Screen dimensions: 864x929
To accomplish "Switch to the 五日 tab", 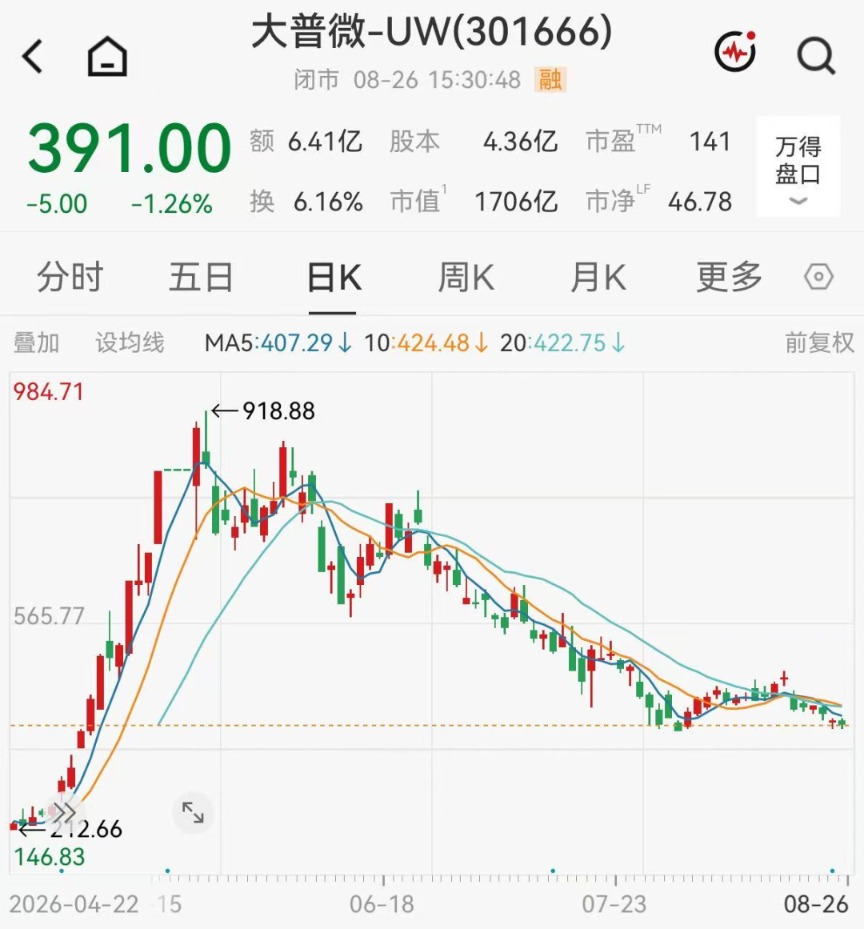I will click(201, 277).
